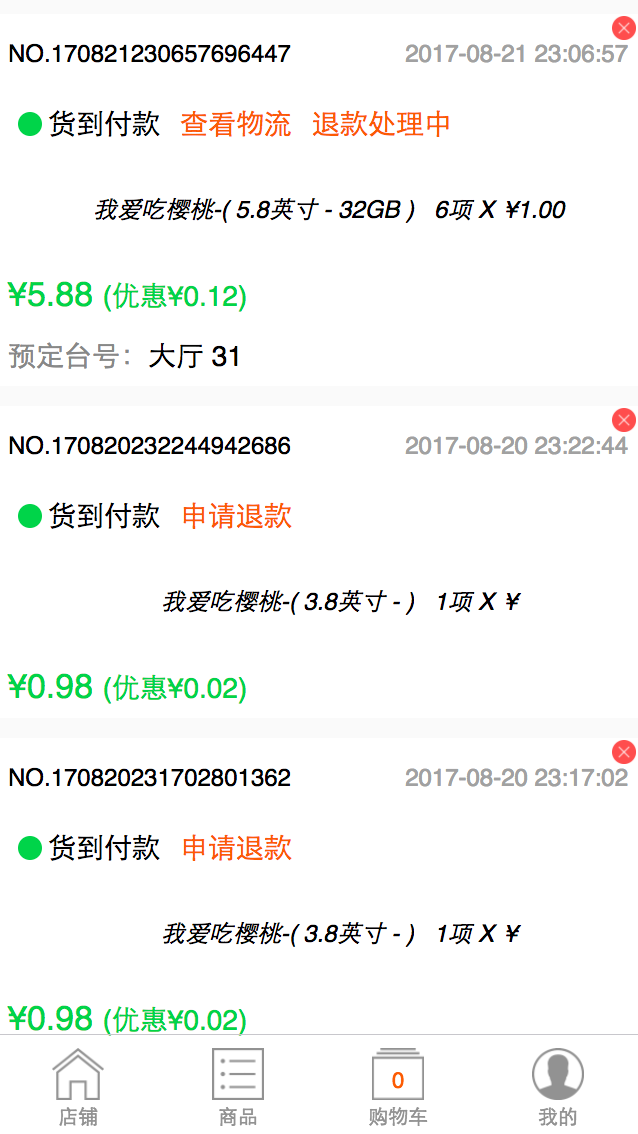This screenshot has height=1134, width=638.
Task: Delete order NO.170820232244942686 with red X
Action: [624, 420]
